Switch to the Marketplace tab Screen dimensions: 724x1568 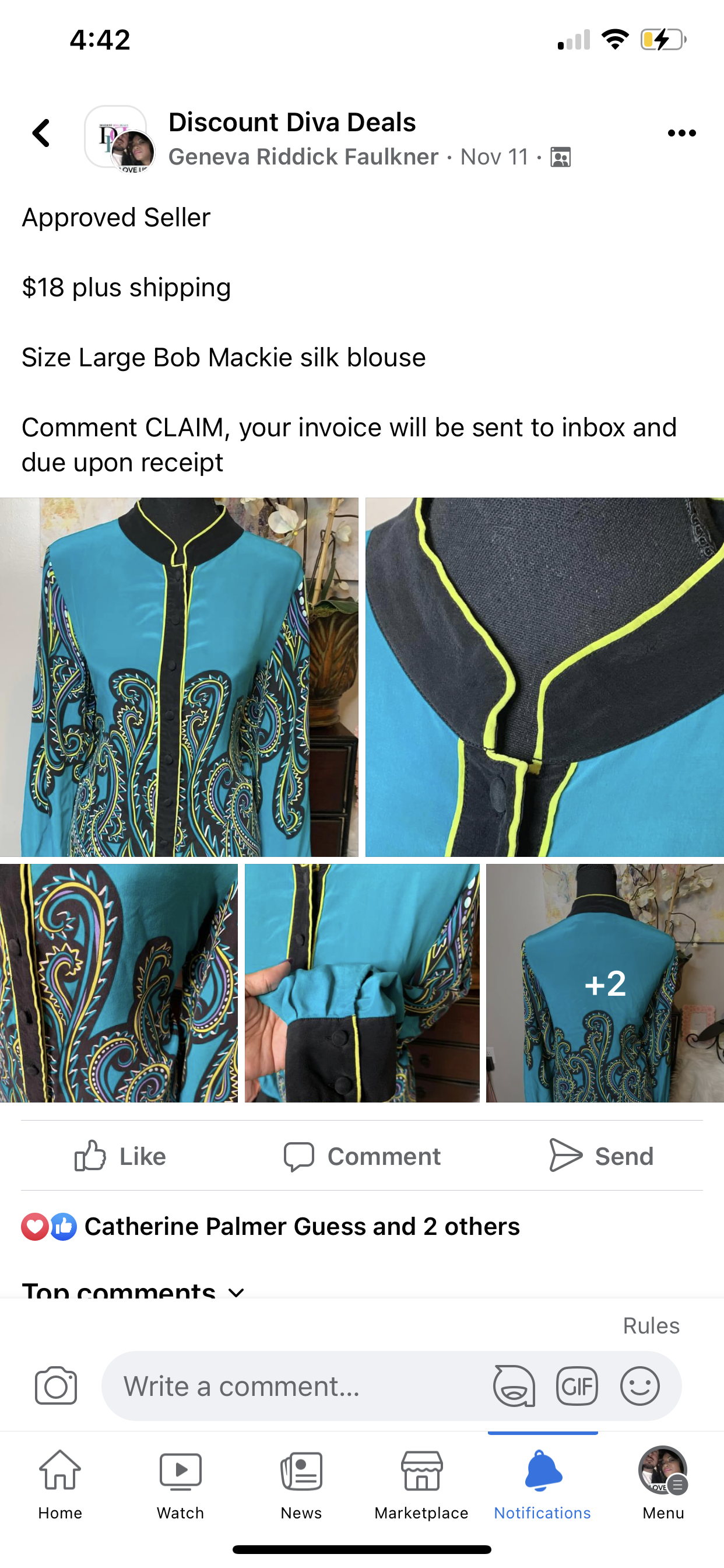coord(421,1485)
